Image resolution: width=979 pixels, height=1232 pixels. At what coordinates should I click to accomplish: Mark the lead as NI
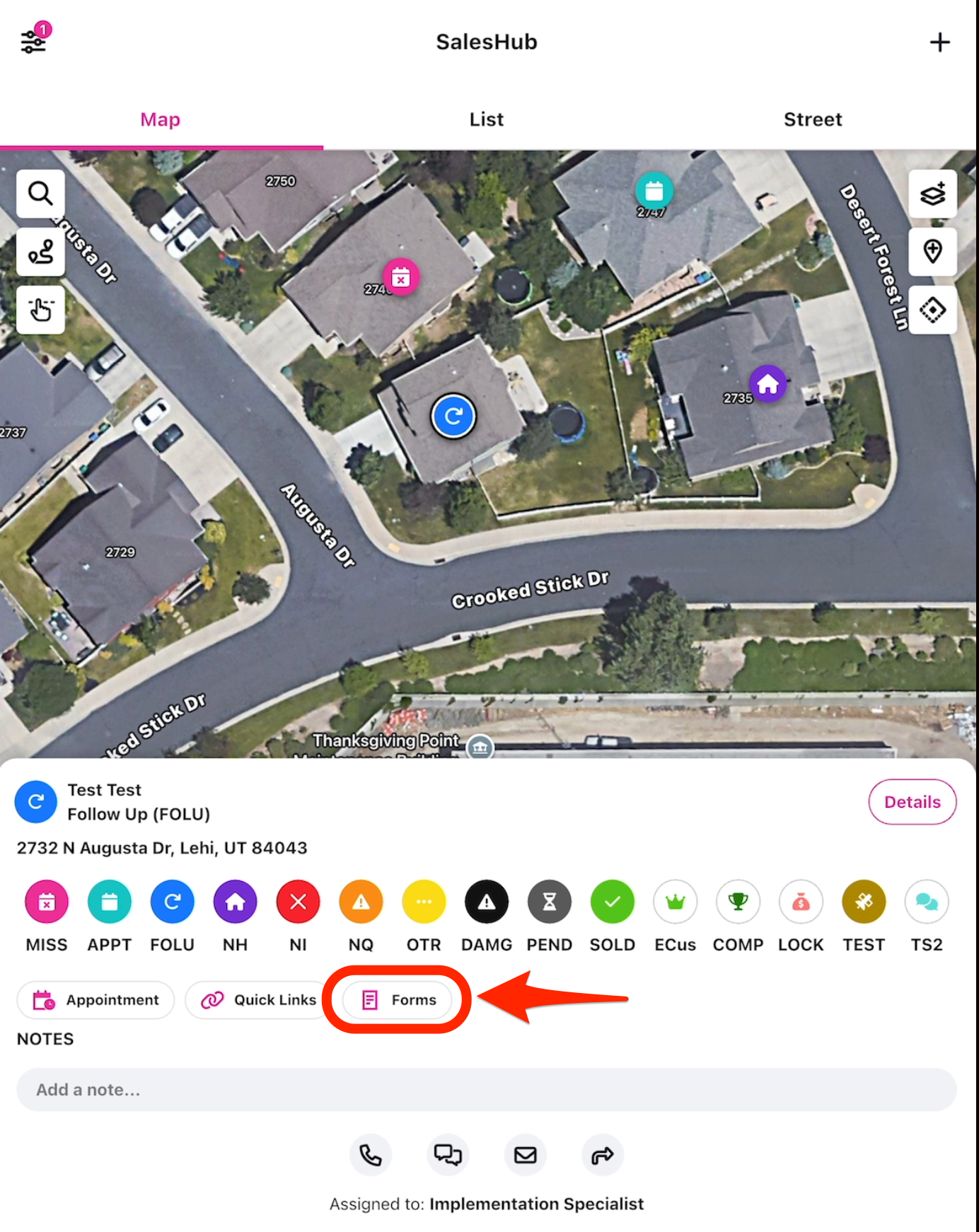(x=299, y=902)
